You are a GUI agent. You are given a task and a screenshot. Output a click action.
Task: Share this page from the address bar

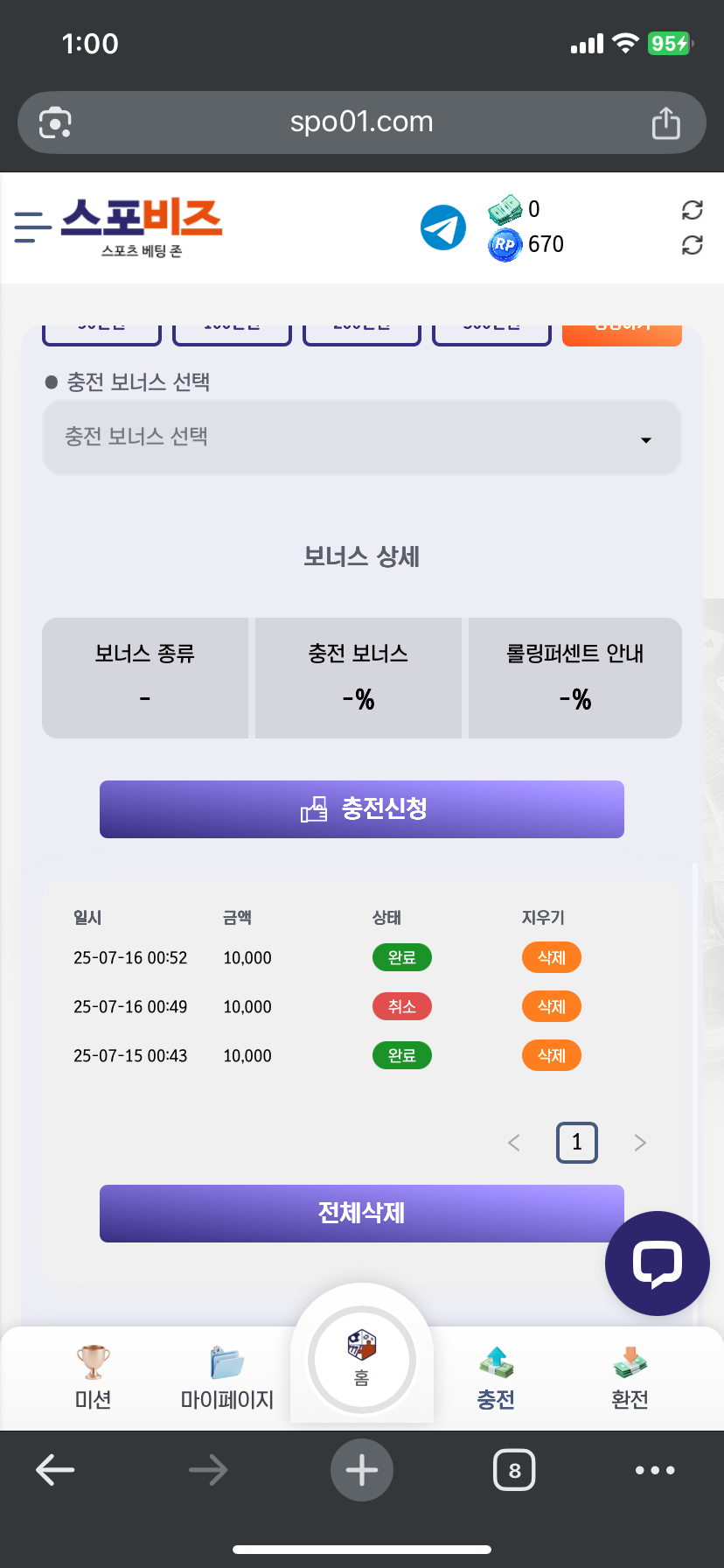click(x=665, y=123)
